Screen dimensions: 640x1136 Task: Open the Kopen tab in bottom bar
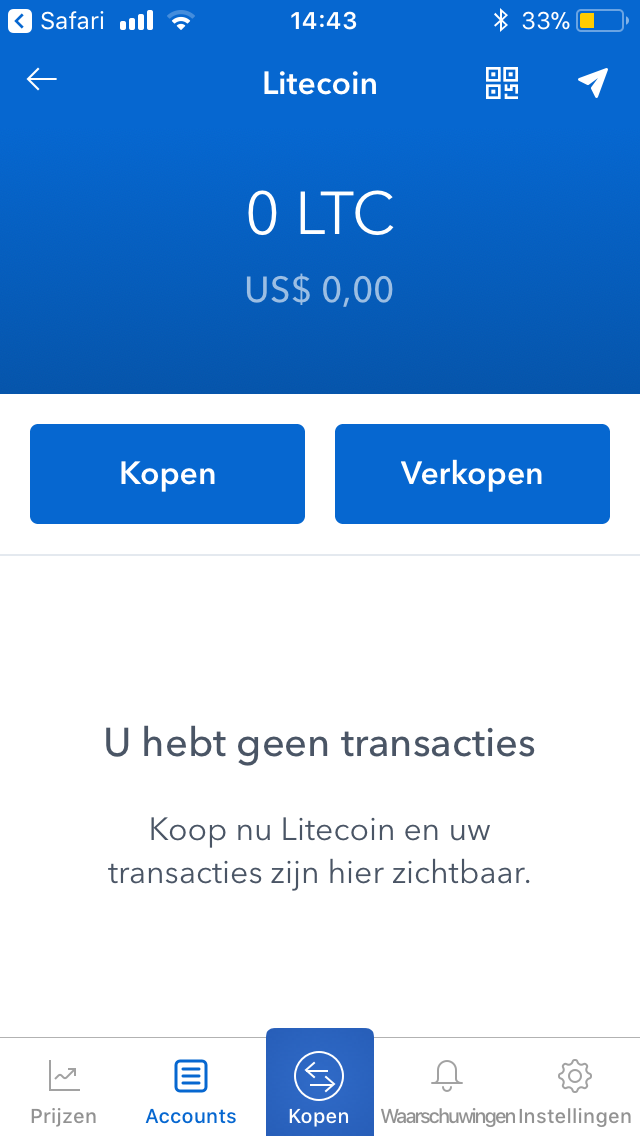(319, 1088)
